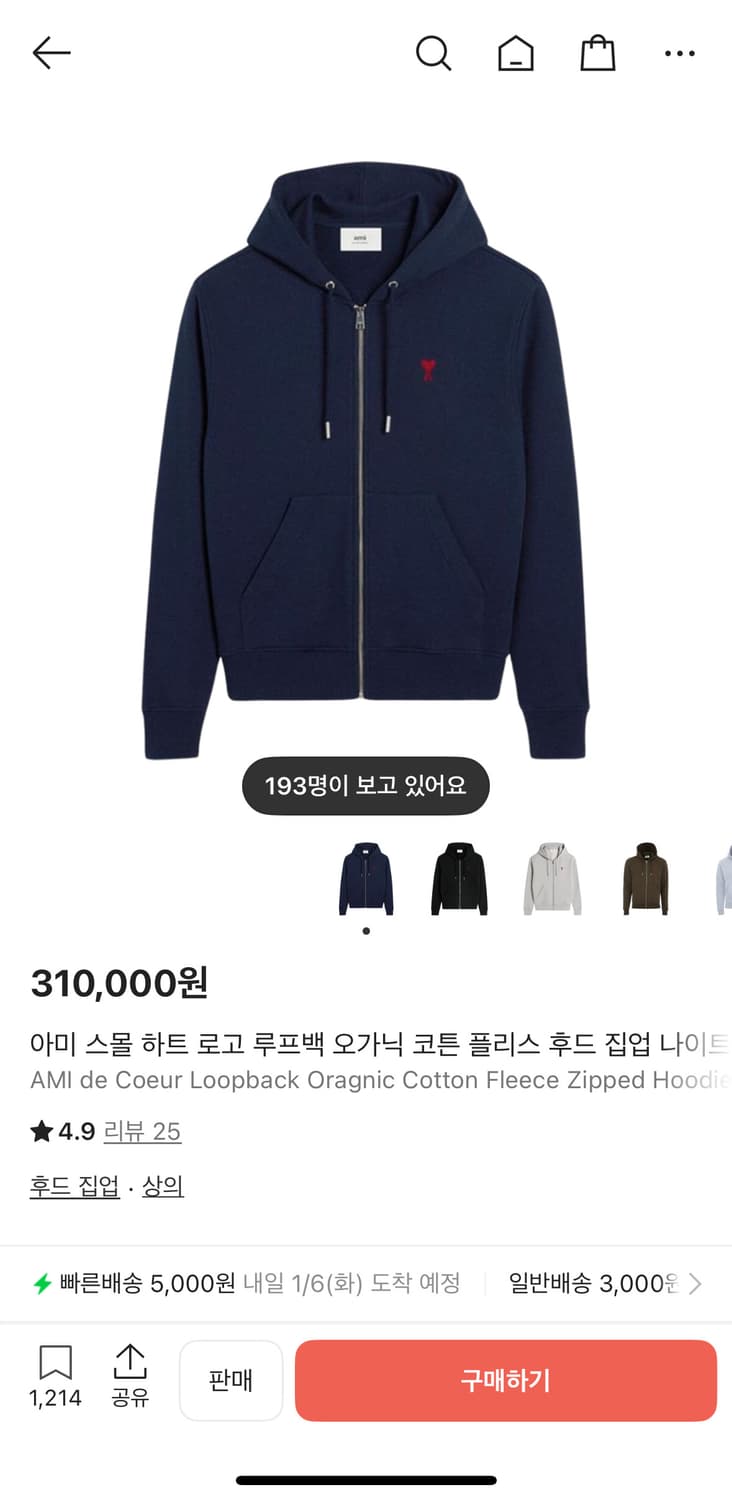Tap the carousel page dot indicator
This screenshot has height=1500, width=732.
[366, 929]
